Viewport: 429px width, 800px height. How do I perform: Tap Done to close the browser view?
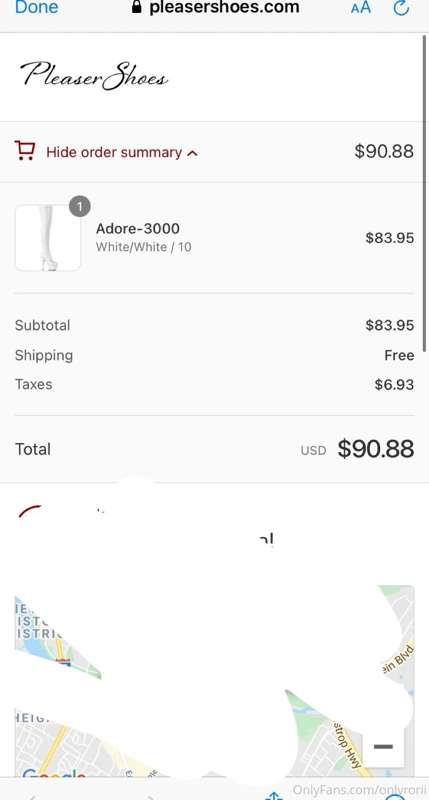click(x=36, y=7)
